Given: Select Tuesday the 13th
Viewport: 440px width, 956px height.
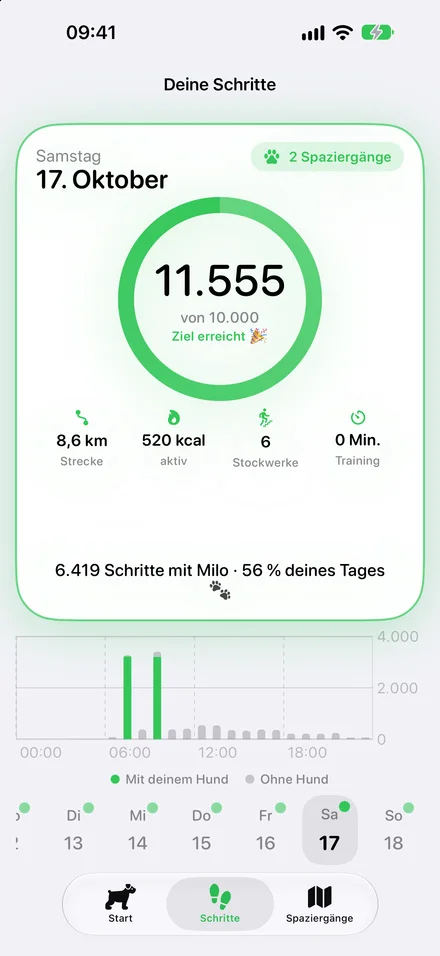Looking at the screenshot, I should pyautogui.click(x=74, y=829).
